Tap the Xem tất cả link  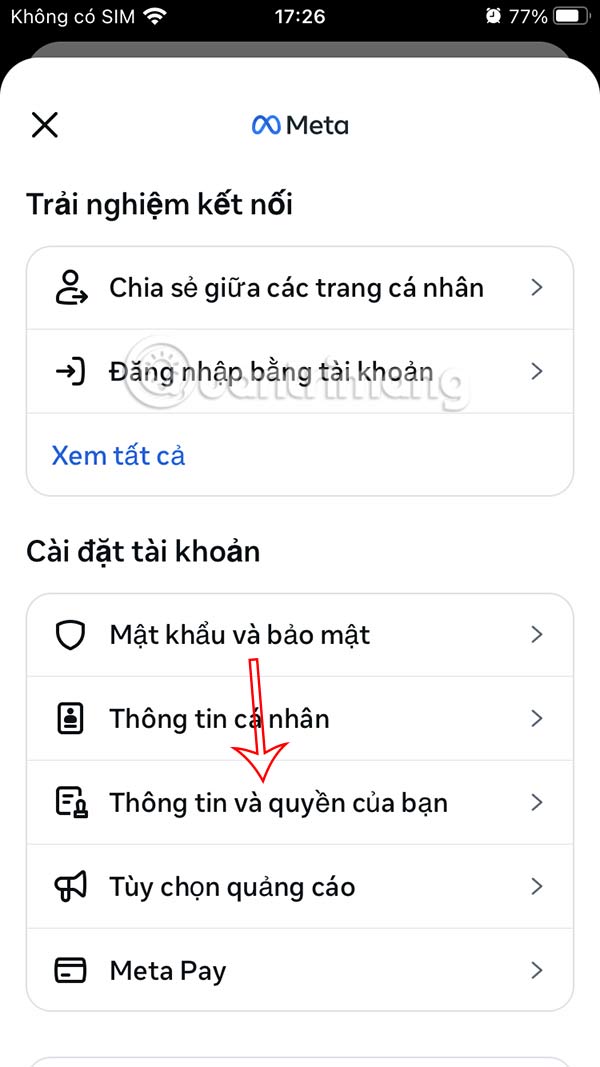[118, 456]
